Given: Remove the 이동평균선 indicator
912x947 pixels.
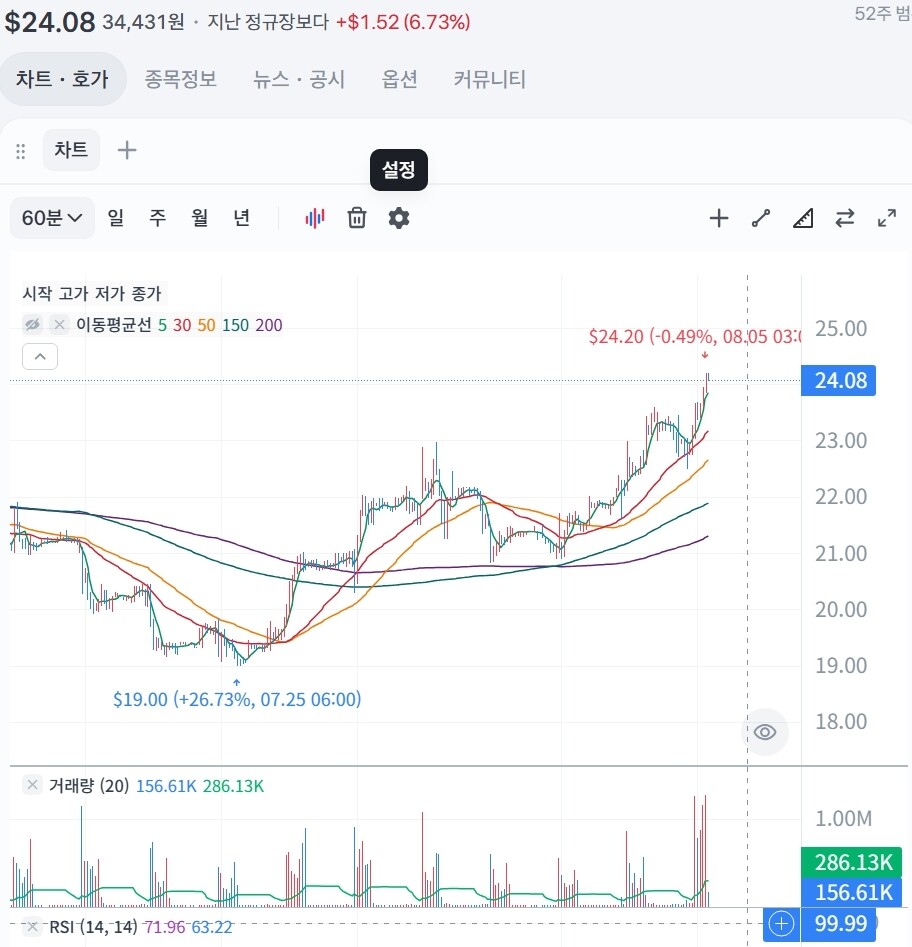Looking at the screenshot, I should (x=59, y=325).
